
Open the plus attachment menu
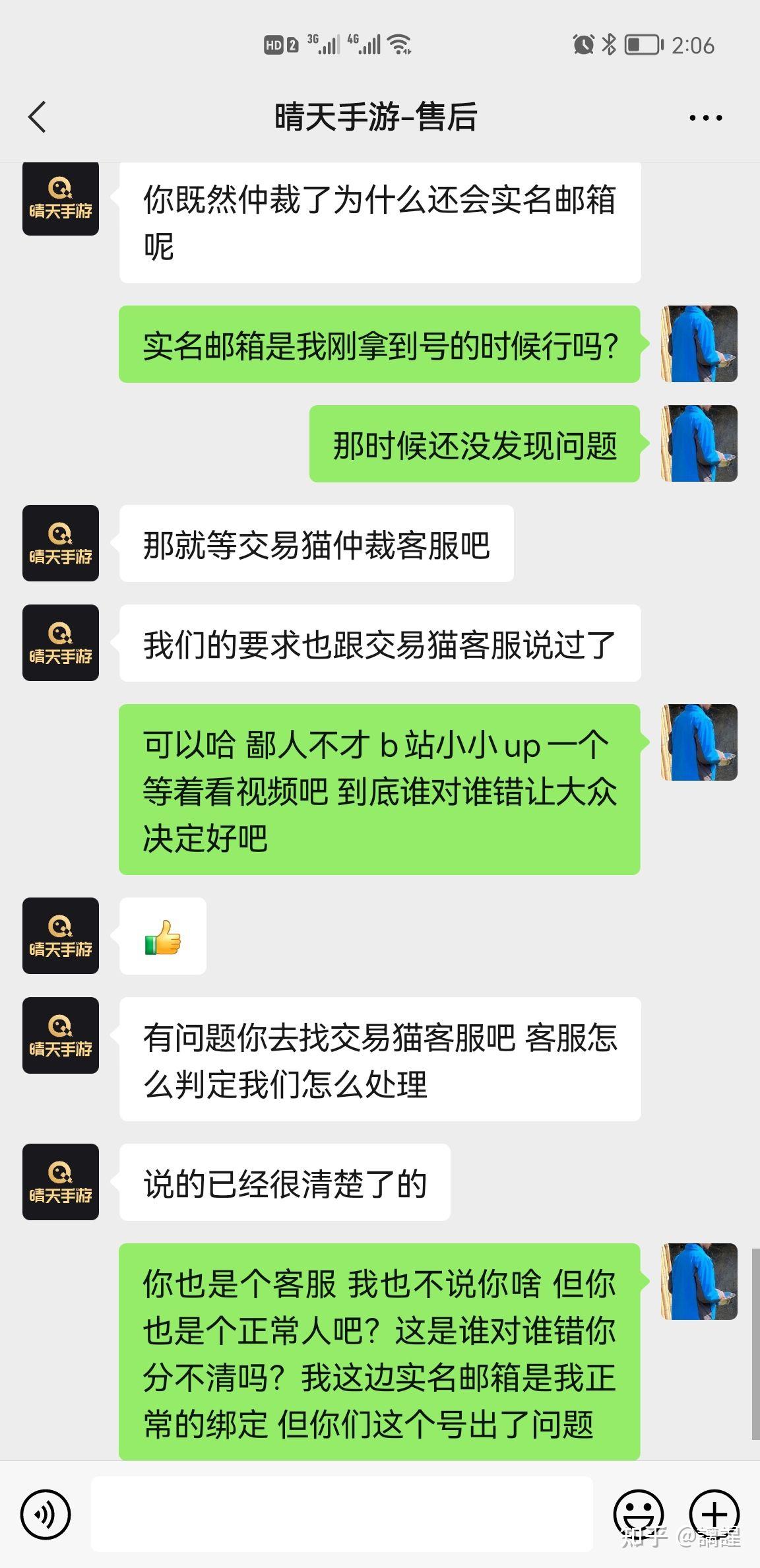(714, 1514)
